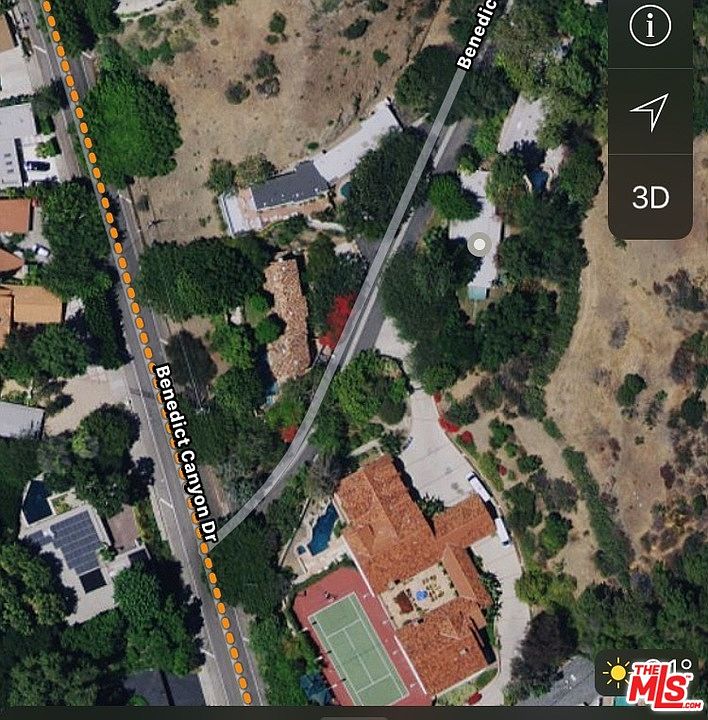Center map on current location

point(650,112)
